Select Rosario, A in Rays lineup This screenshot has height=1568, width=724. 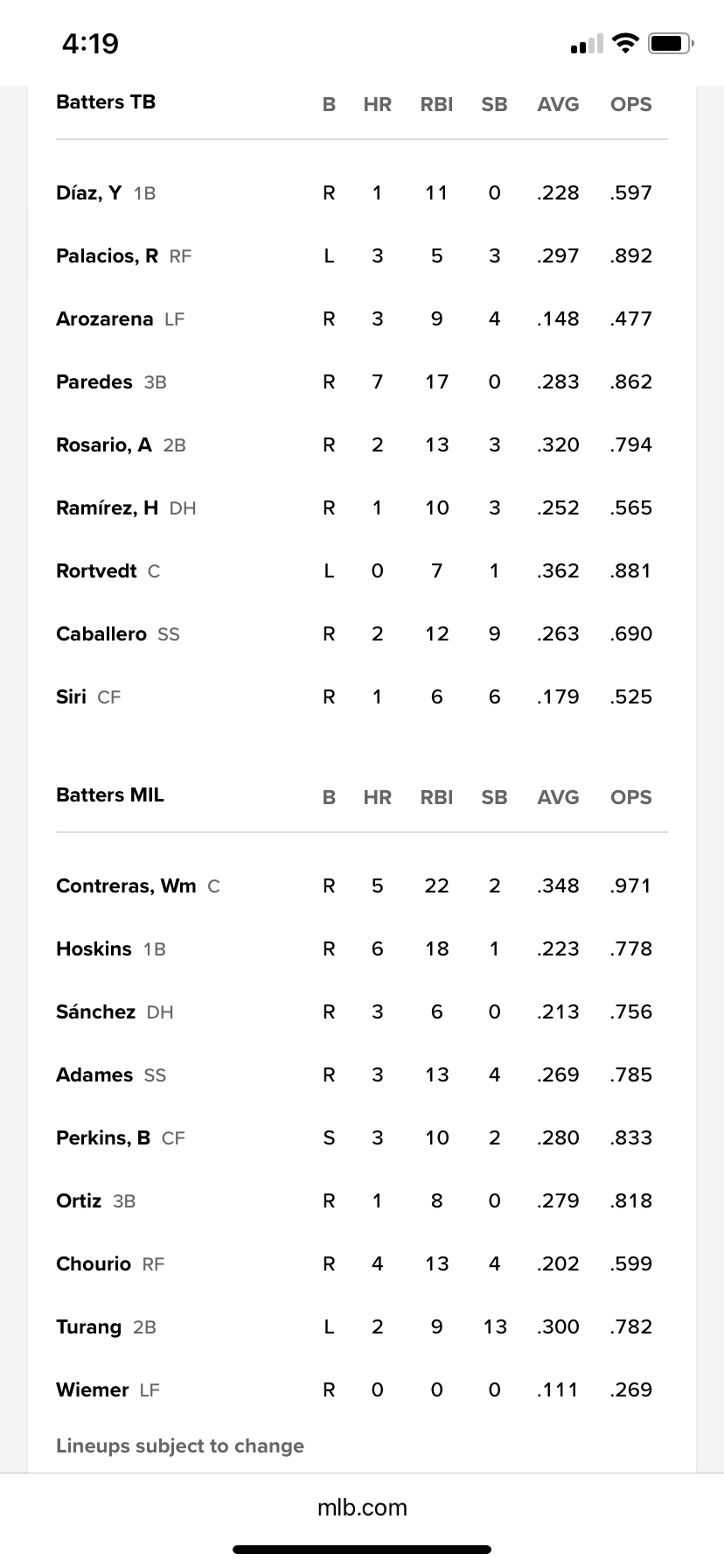(103, 445)
